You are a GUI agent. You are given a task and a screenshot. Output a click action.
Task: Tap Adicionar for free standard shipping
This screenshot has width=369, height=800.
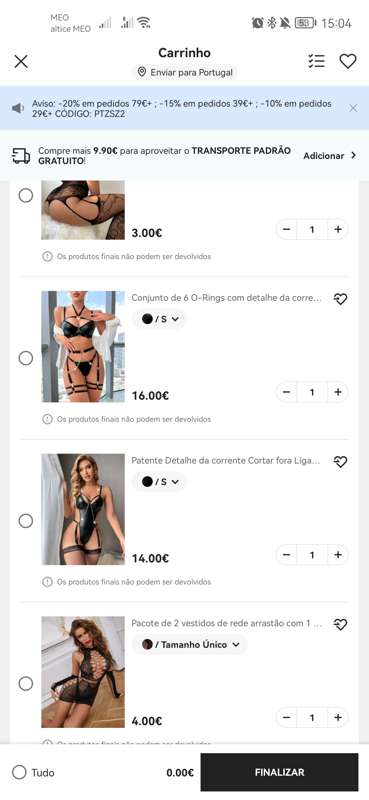[330, 156]
